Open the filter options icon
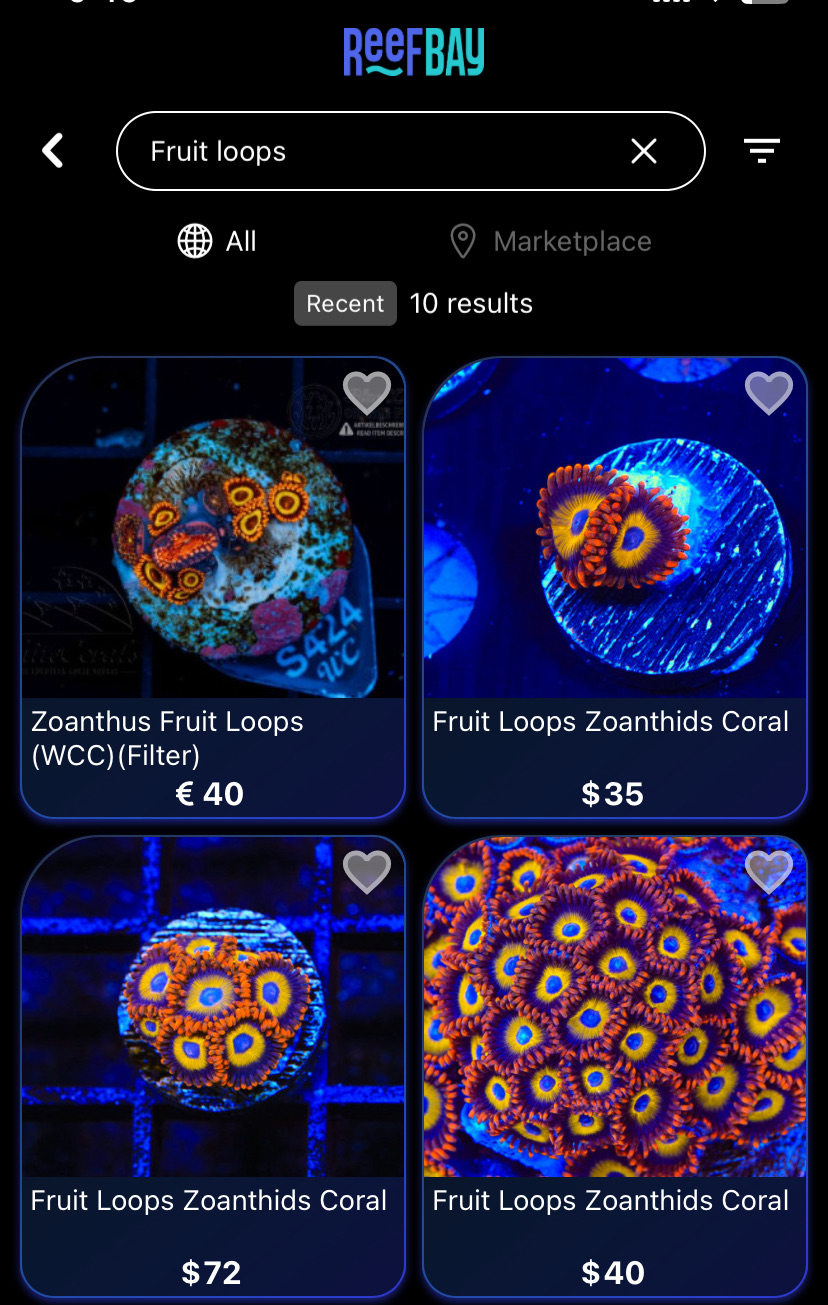The image size is (828, 1305). click(x=761, y=151)
